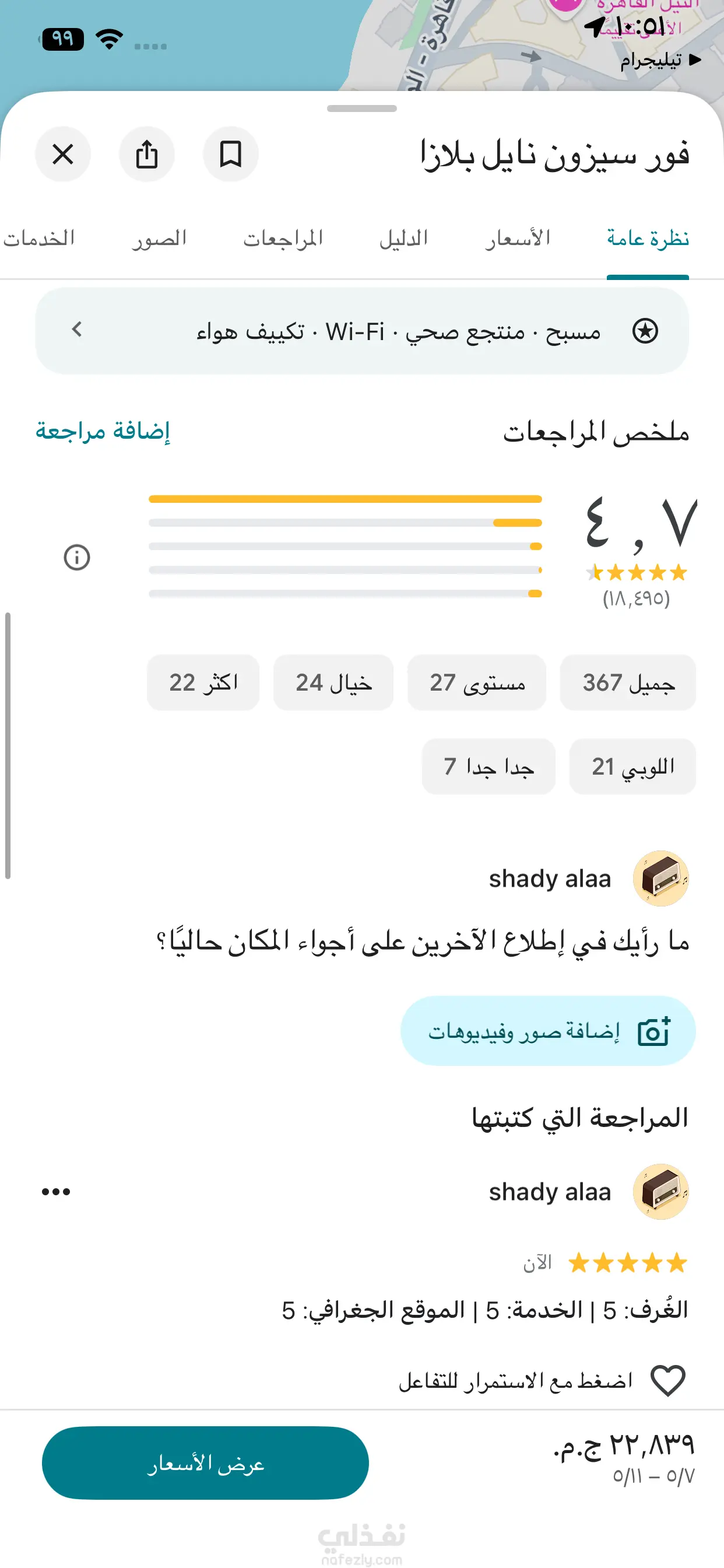Viewport: 724px width, 1568px height.
Task: Open the الصور tab
Action: coord(159,239)
